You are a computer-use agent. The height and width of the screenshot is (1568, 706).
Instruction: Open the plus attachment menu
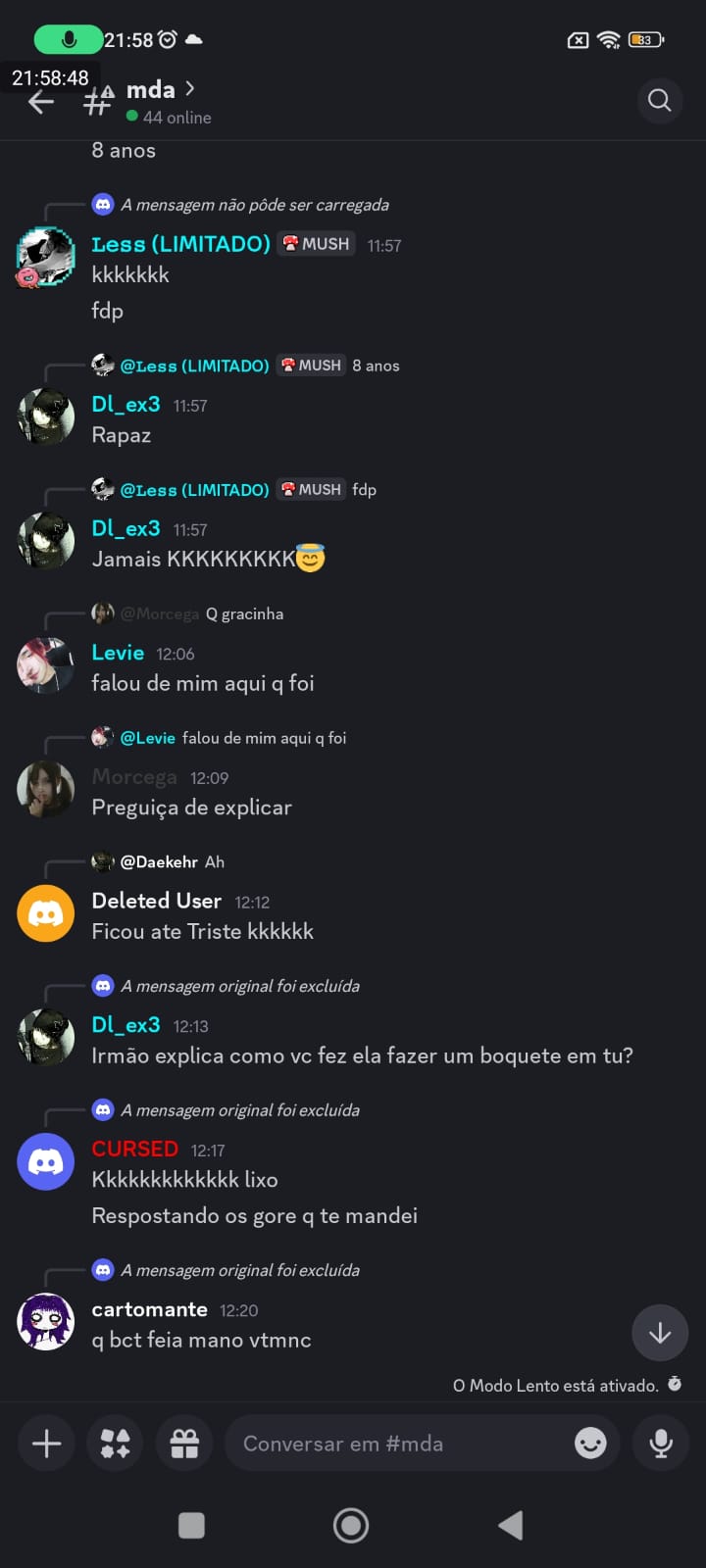(x=46, y=1444)
